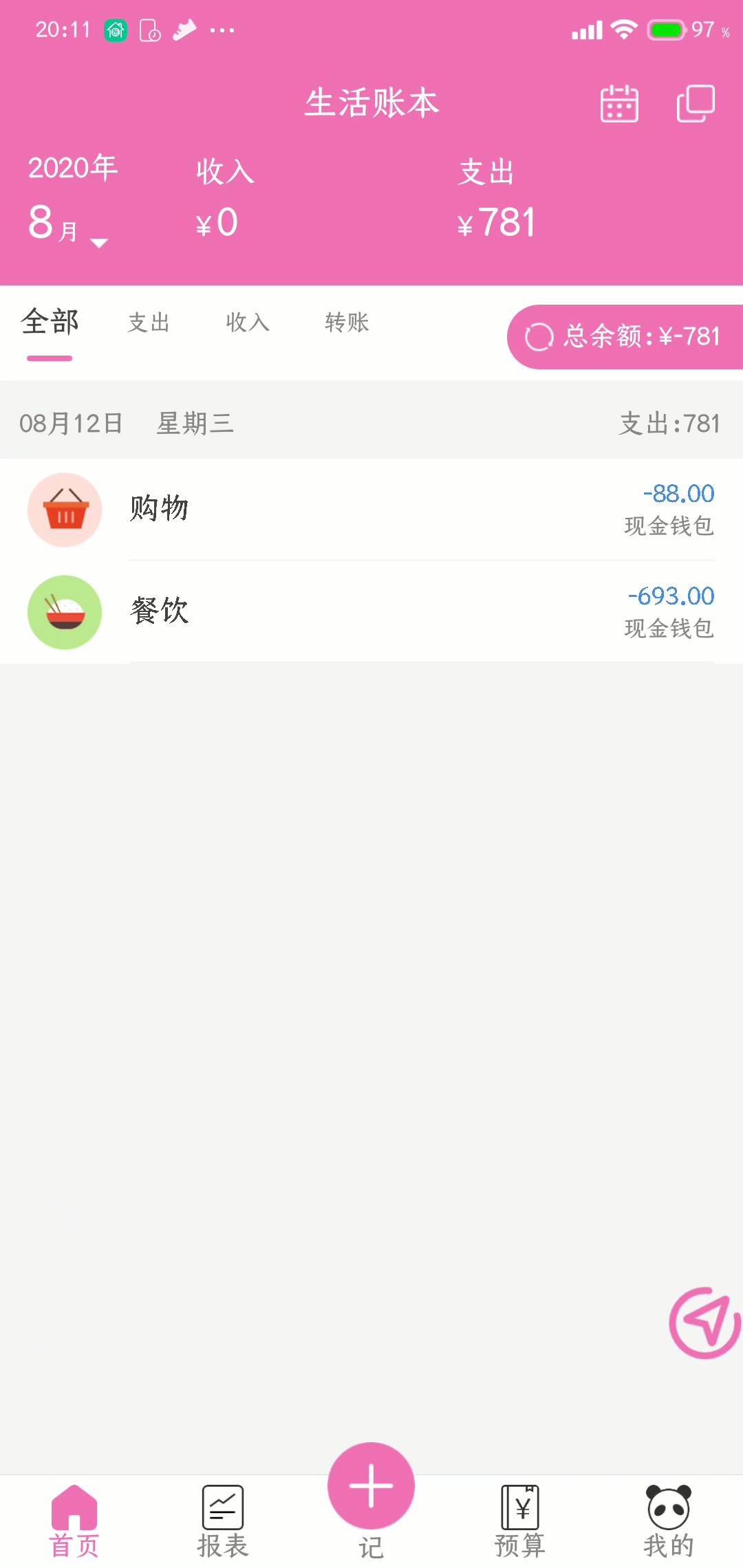Click the copy/books icon at top right

click(694, 103)
